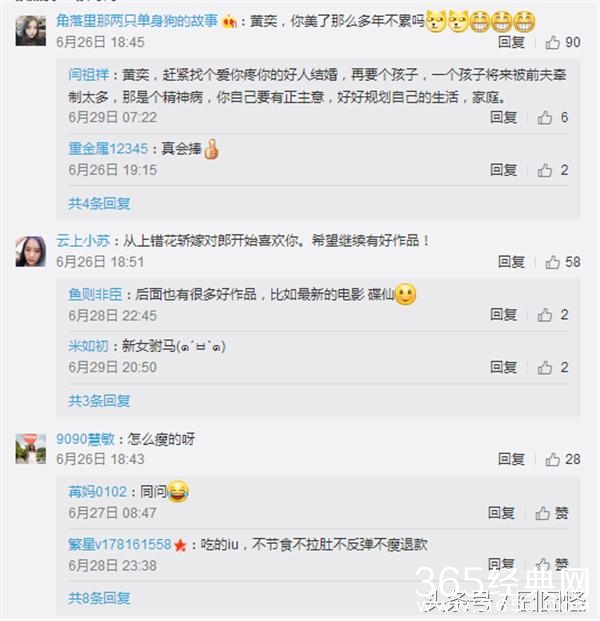Open 角落里那两只单身狗的故事's avatar
The image size is (600, 621).
tap(31, 32)
